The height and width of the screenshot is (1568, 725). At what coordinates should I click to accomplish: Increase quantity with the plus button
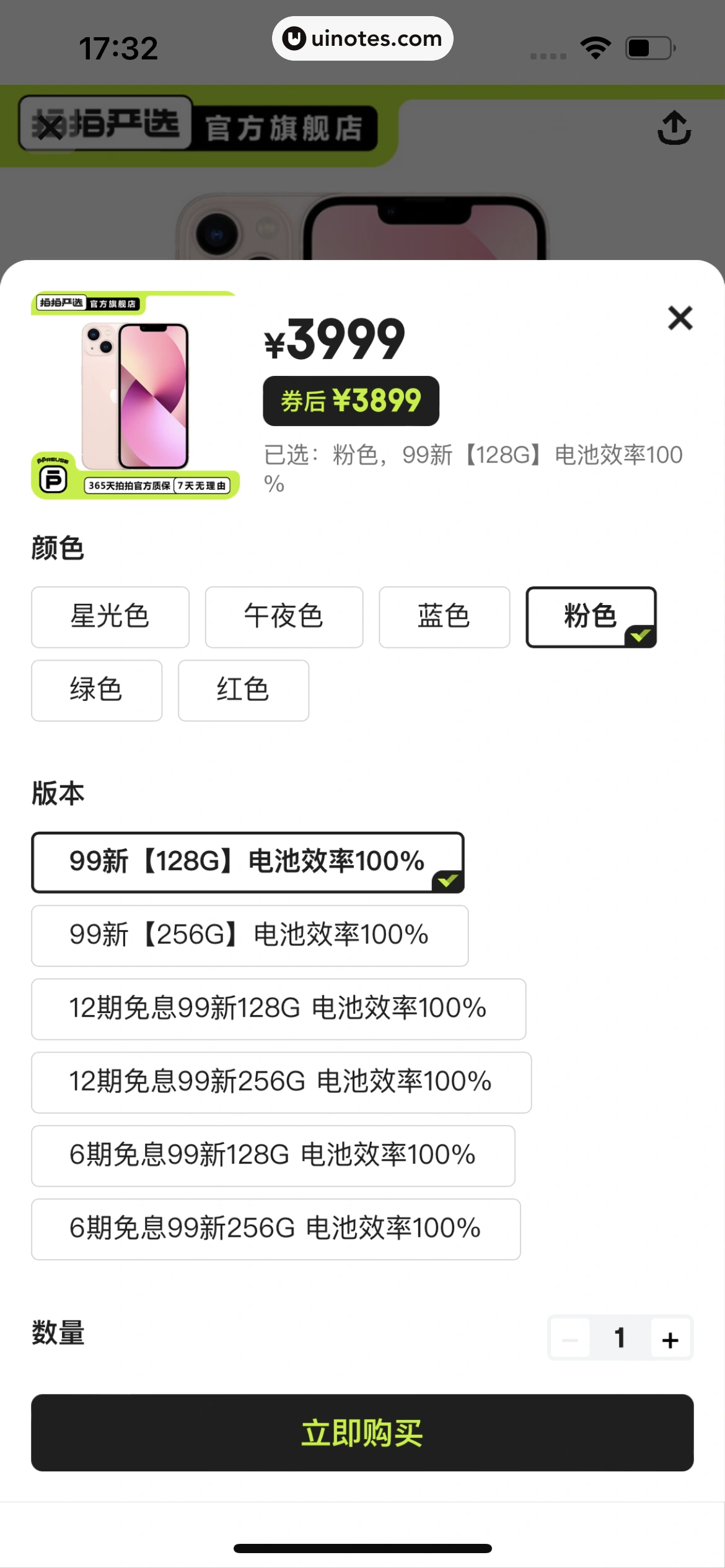click(669, 1337)
